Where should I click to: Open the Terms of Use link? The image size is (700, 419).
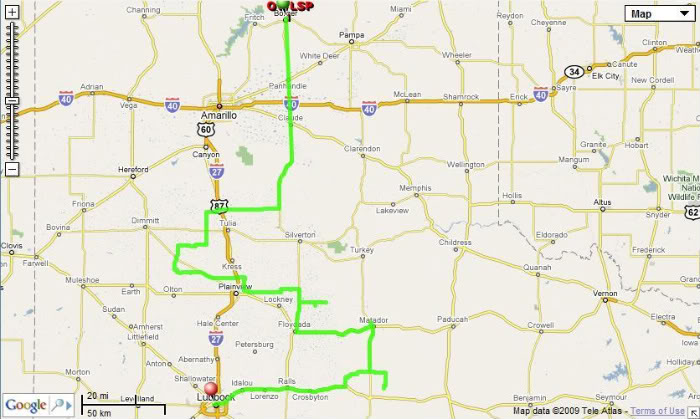pyautogui.click(x=657, y=411)
